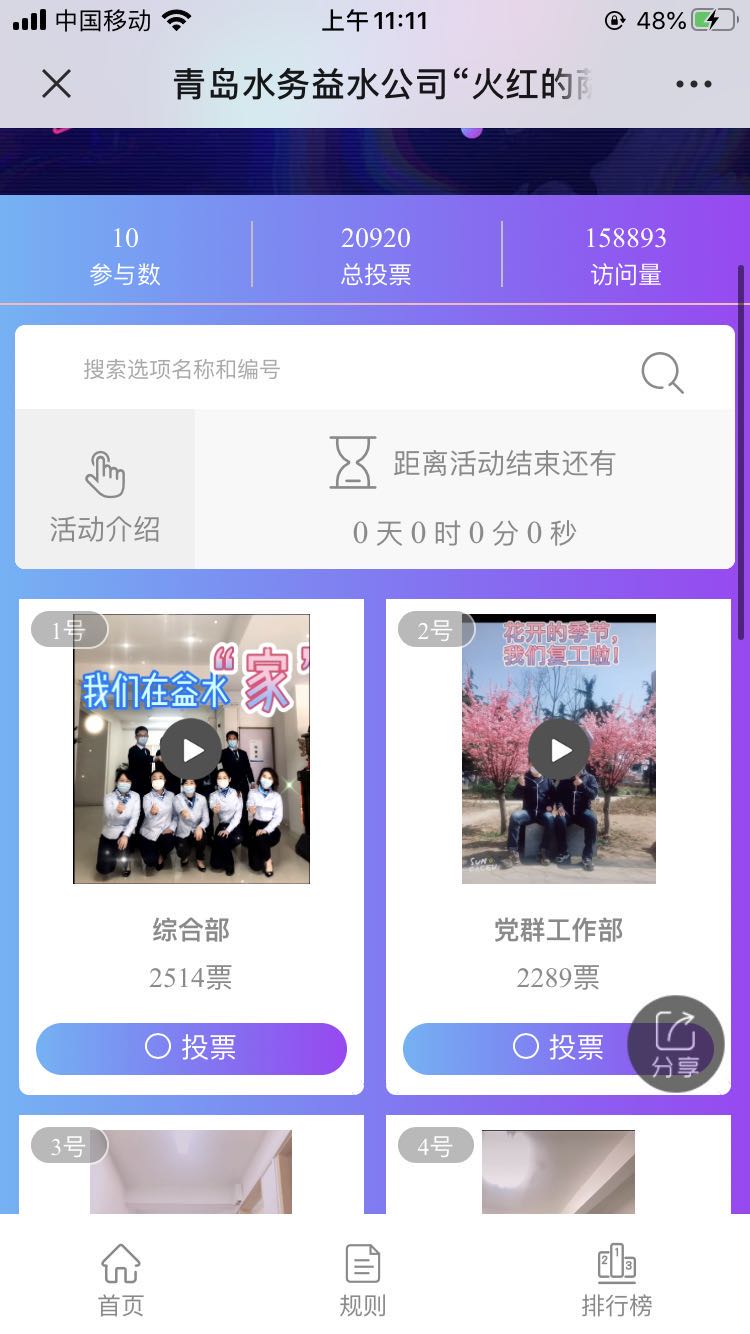
Task: Play the 党群工作部 entry video
Action: coord(557,748)
